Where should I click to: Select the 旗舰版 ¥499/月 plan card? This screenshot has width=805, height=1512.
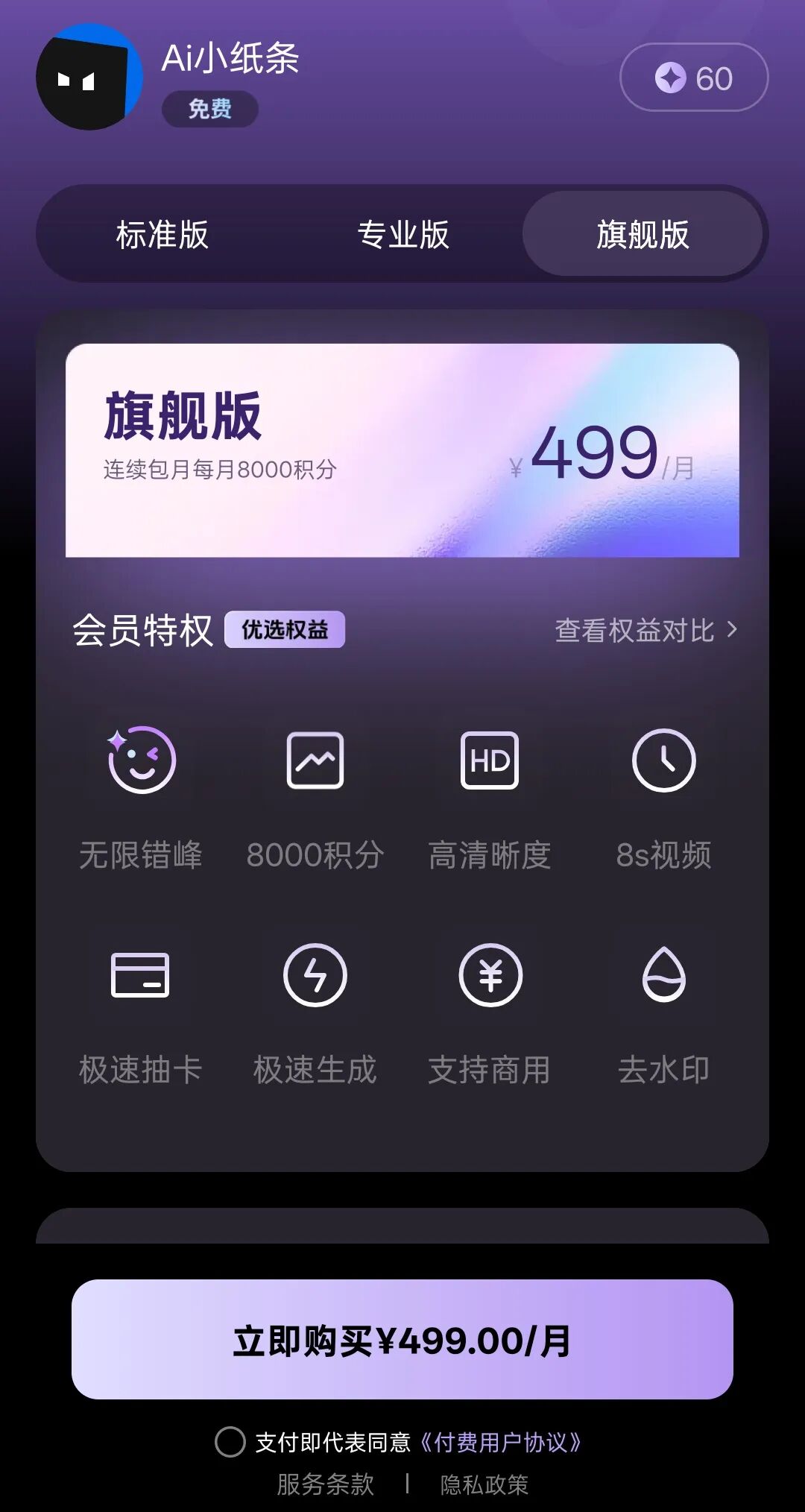[x=402, y=450]
